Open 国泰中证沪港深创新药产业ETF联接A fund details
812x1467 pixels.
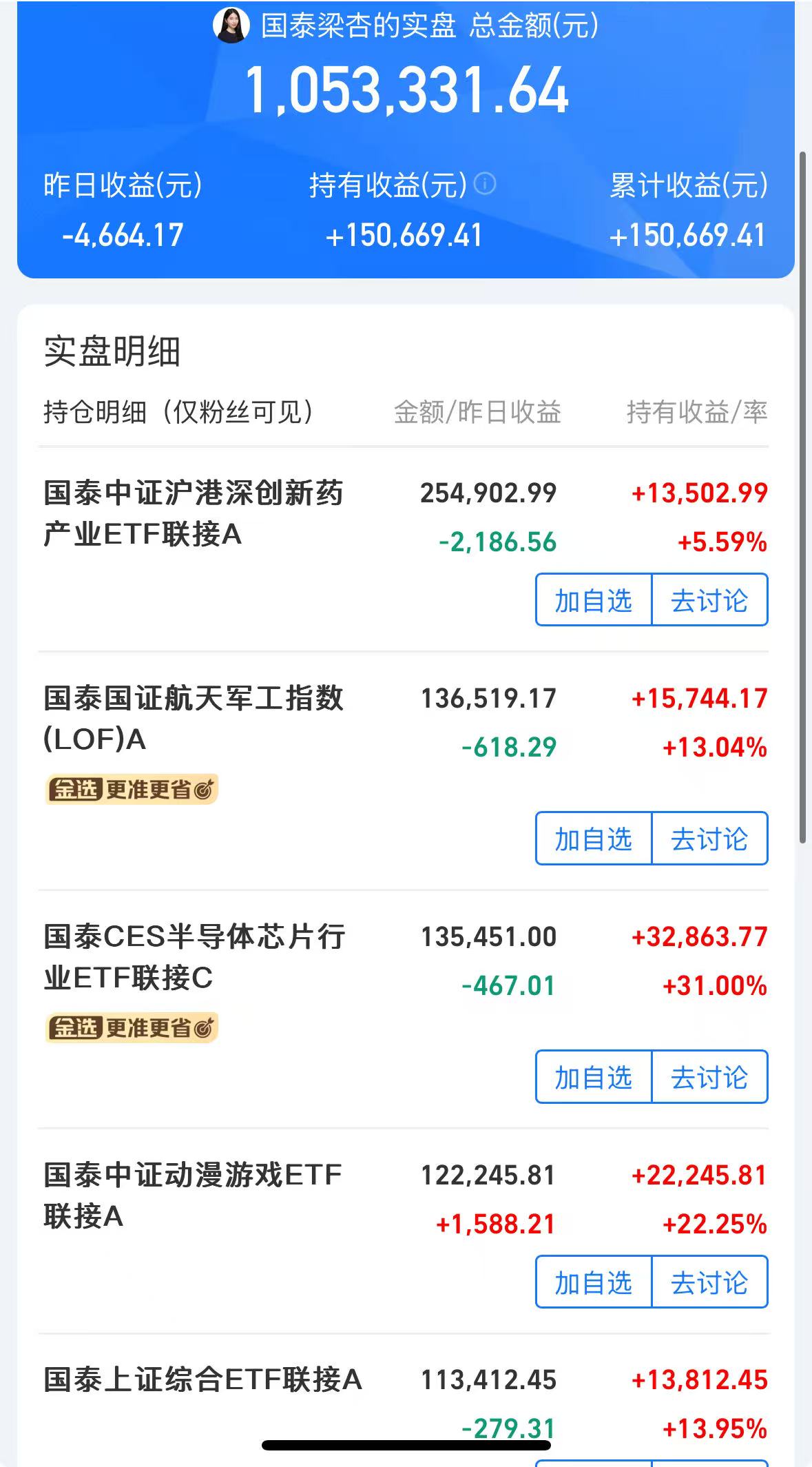click(x=194, y=513)
